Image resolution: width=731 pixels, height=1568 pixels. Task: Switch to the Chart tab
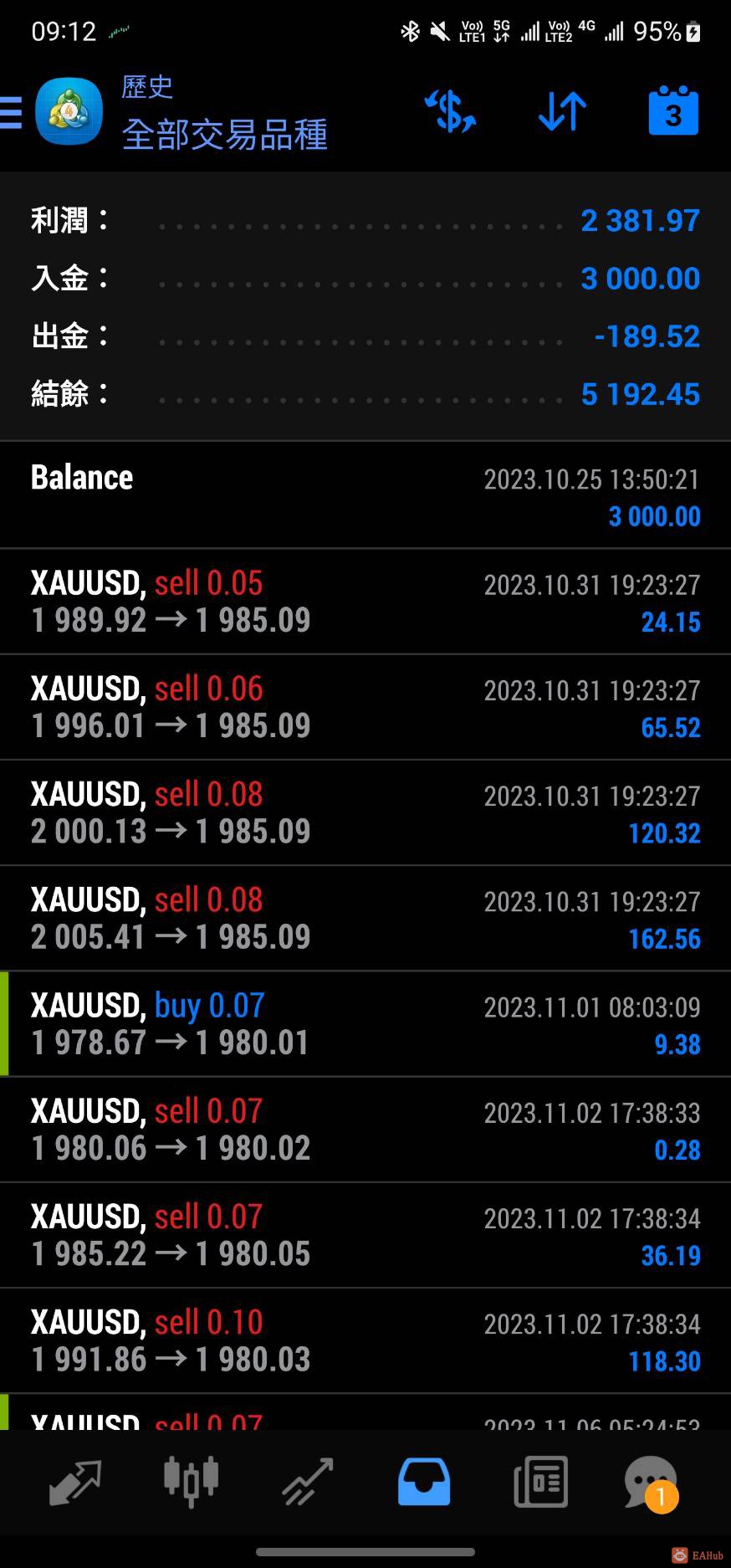[x=192, y=1482]
